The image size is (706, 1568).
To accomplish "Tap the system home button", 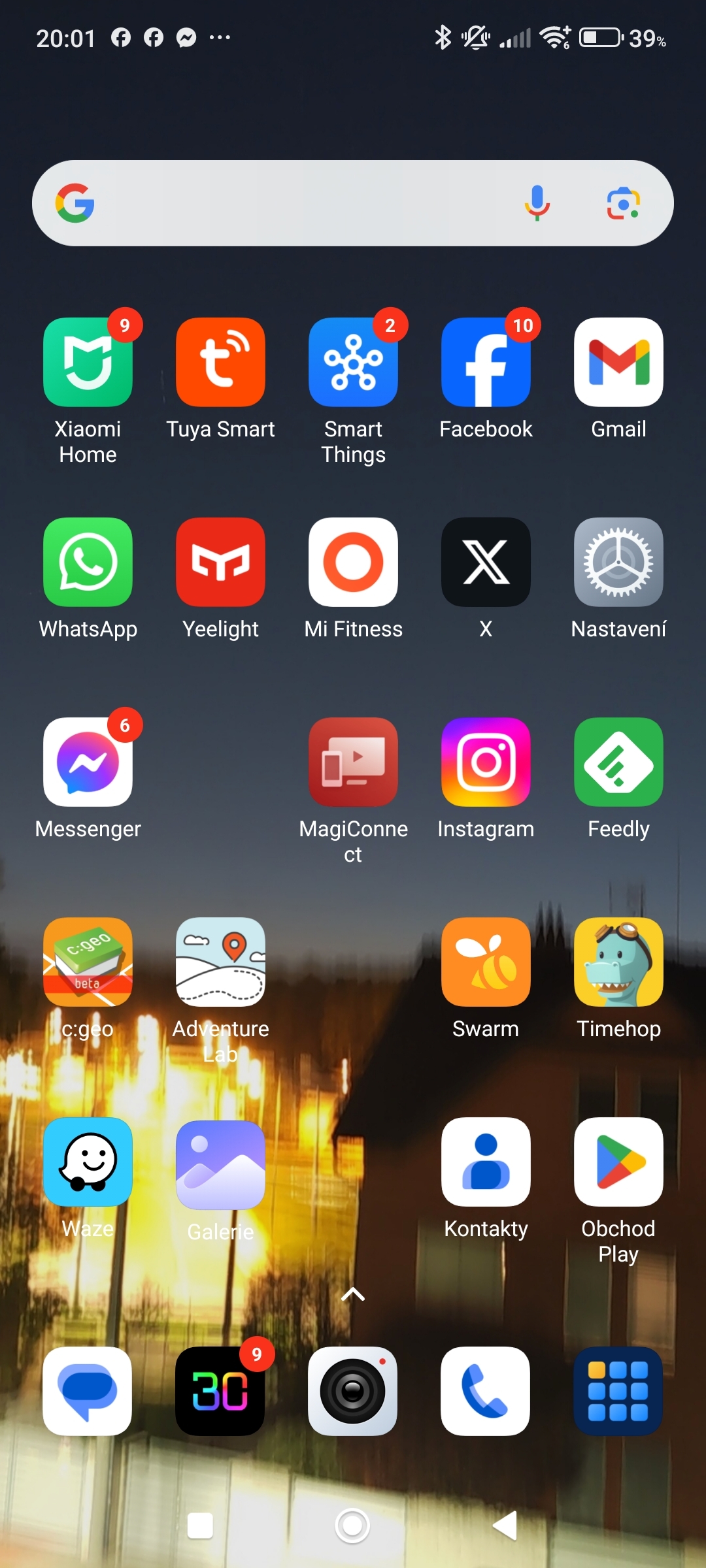I will pos(352,1526).
